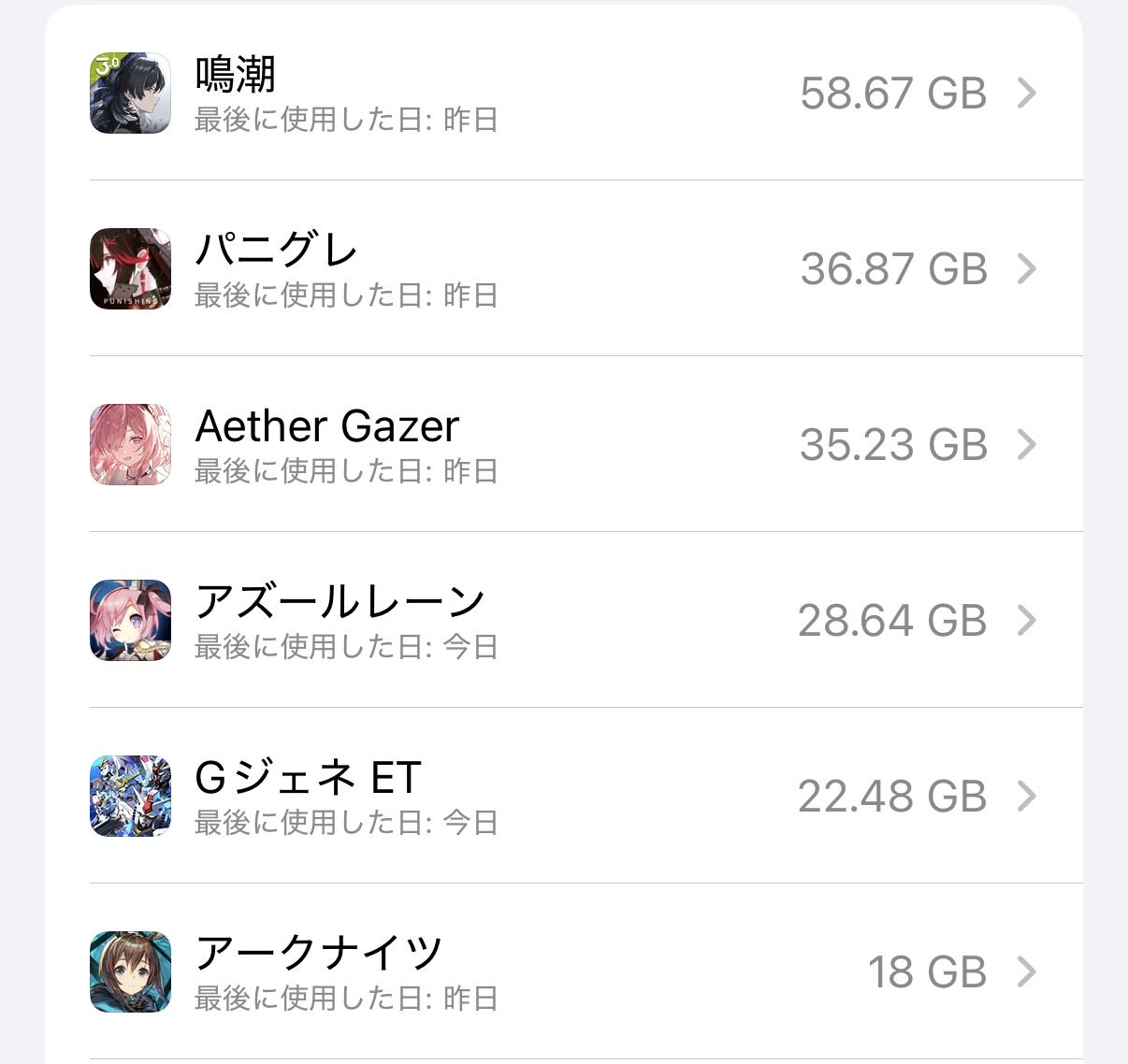The image size is (1128, 1064).
Task: Select the パニグレ app storage row
Action: pos(563,269)
